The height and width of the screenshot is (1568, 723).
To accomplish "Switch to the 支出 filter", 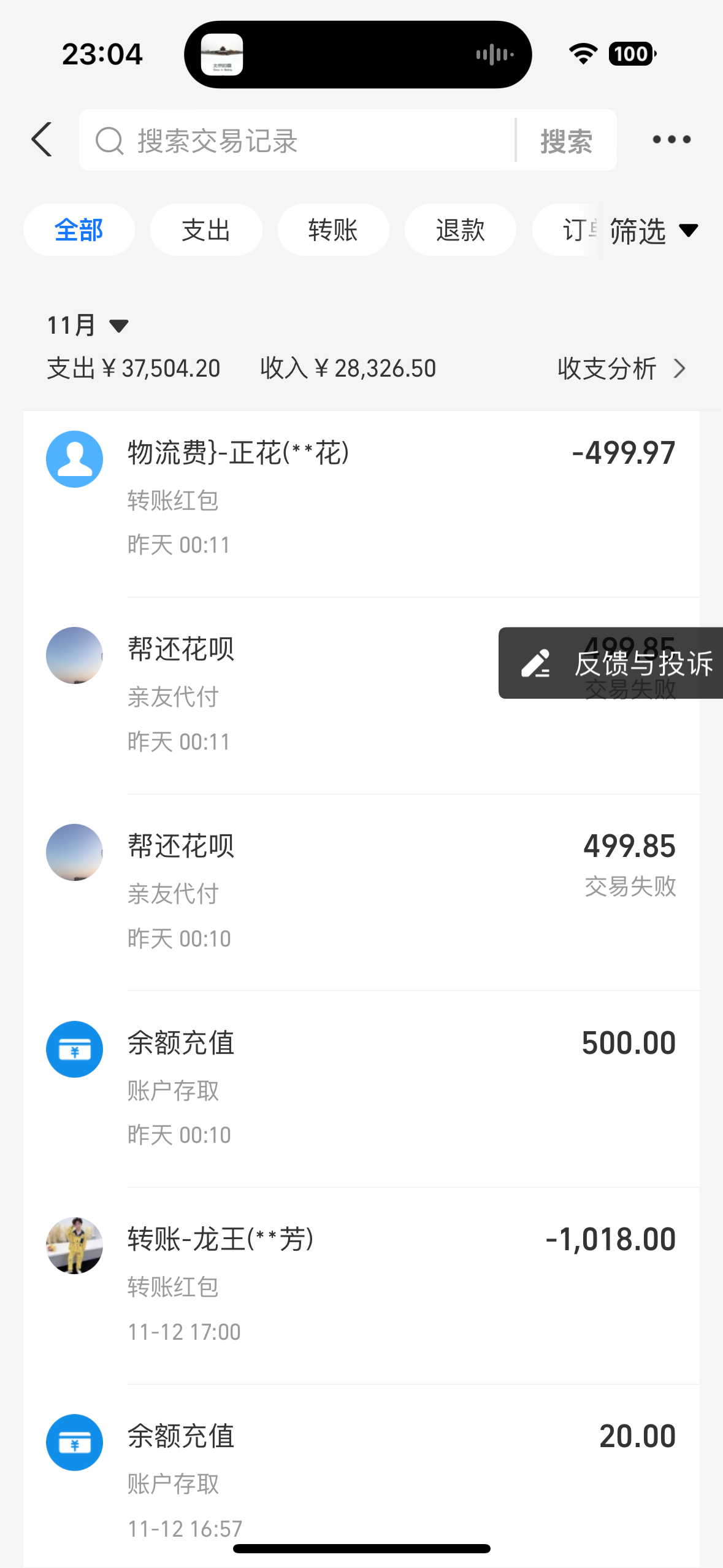I will 206,230.
